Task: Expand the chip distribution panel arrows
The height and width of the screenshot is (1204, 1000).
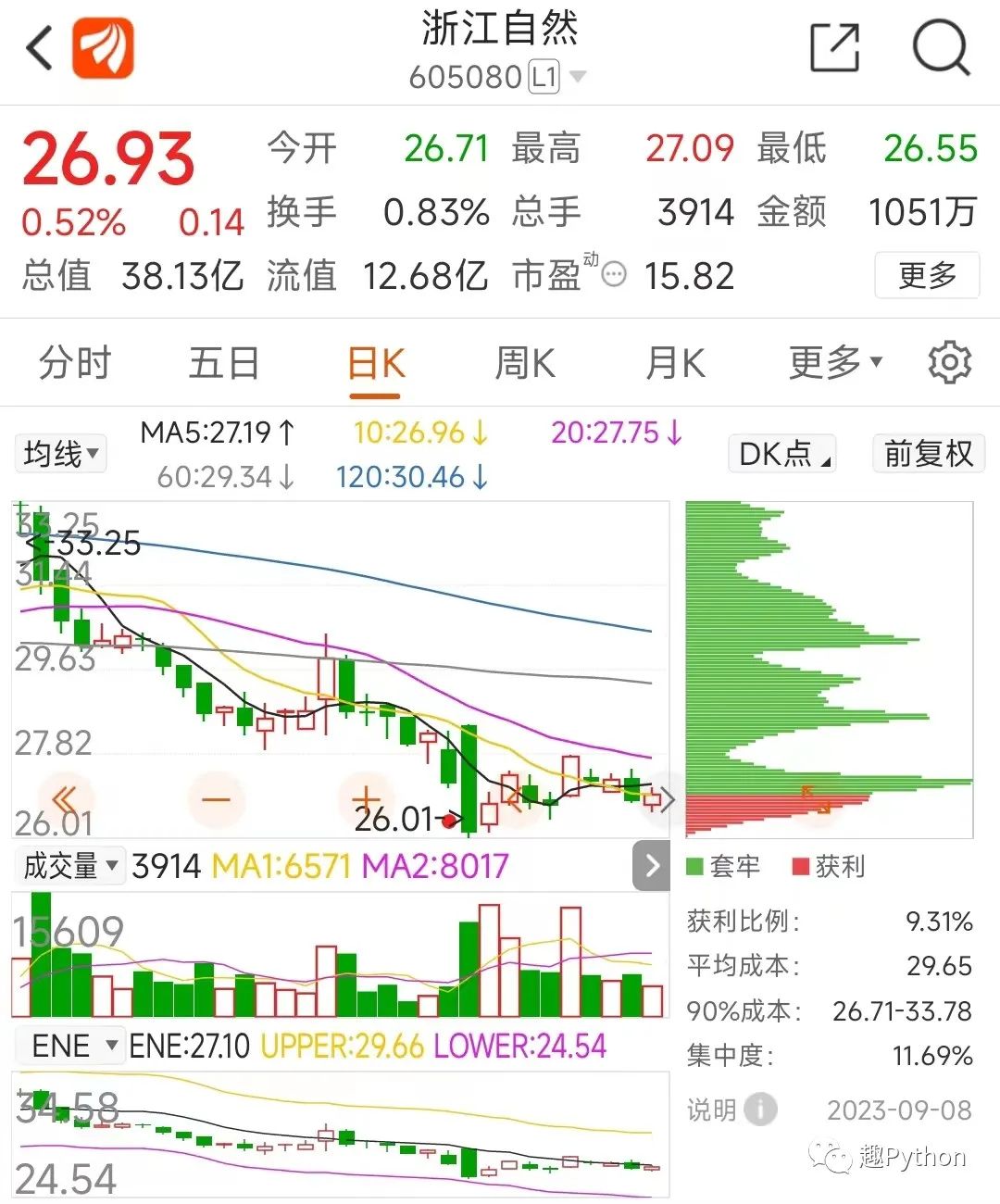Action: coord(816,799)
